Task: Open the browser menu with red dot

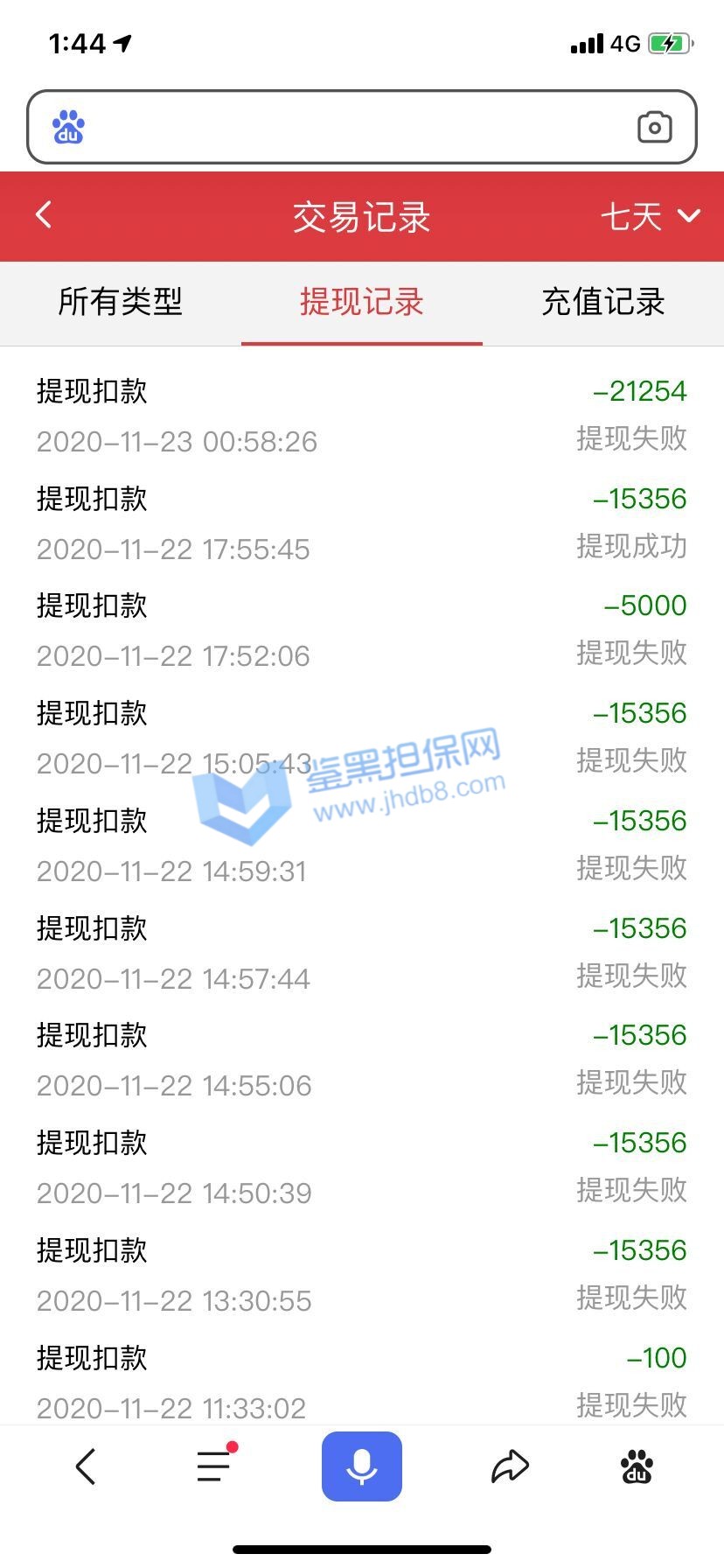Action: pos(215,1466)
